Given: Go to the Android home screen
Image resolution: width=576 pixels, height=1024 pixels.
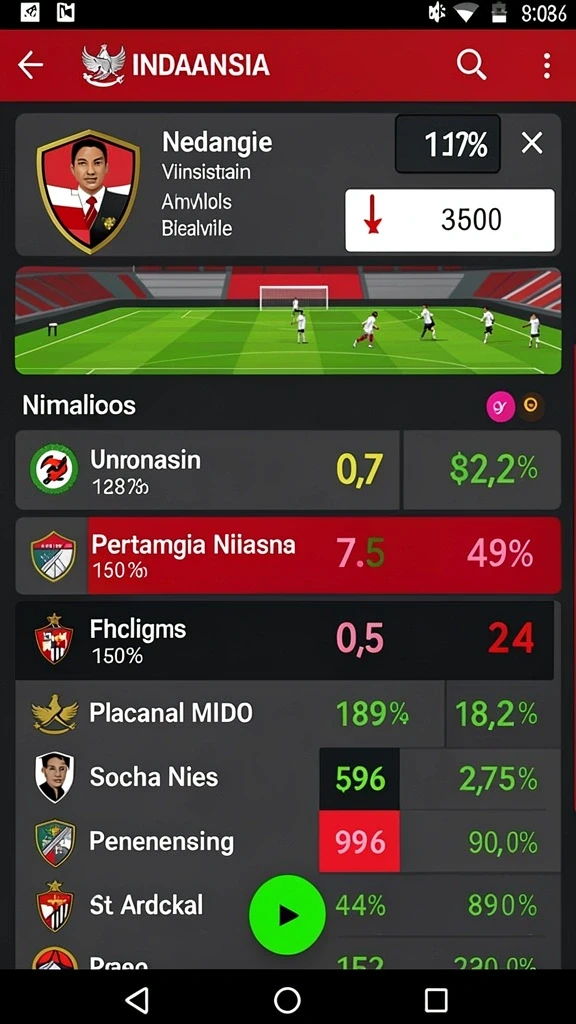Looking at the screenshot, I should point(287,999).
